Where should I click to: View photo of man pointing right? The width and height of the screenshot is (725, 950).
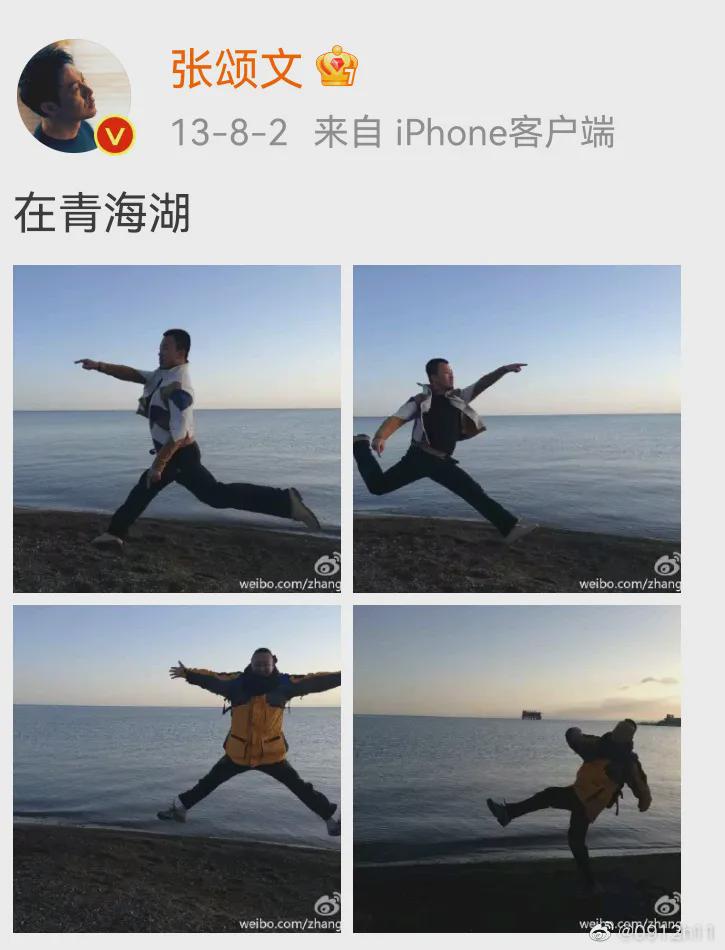[516, 429]
